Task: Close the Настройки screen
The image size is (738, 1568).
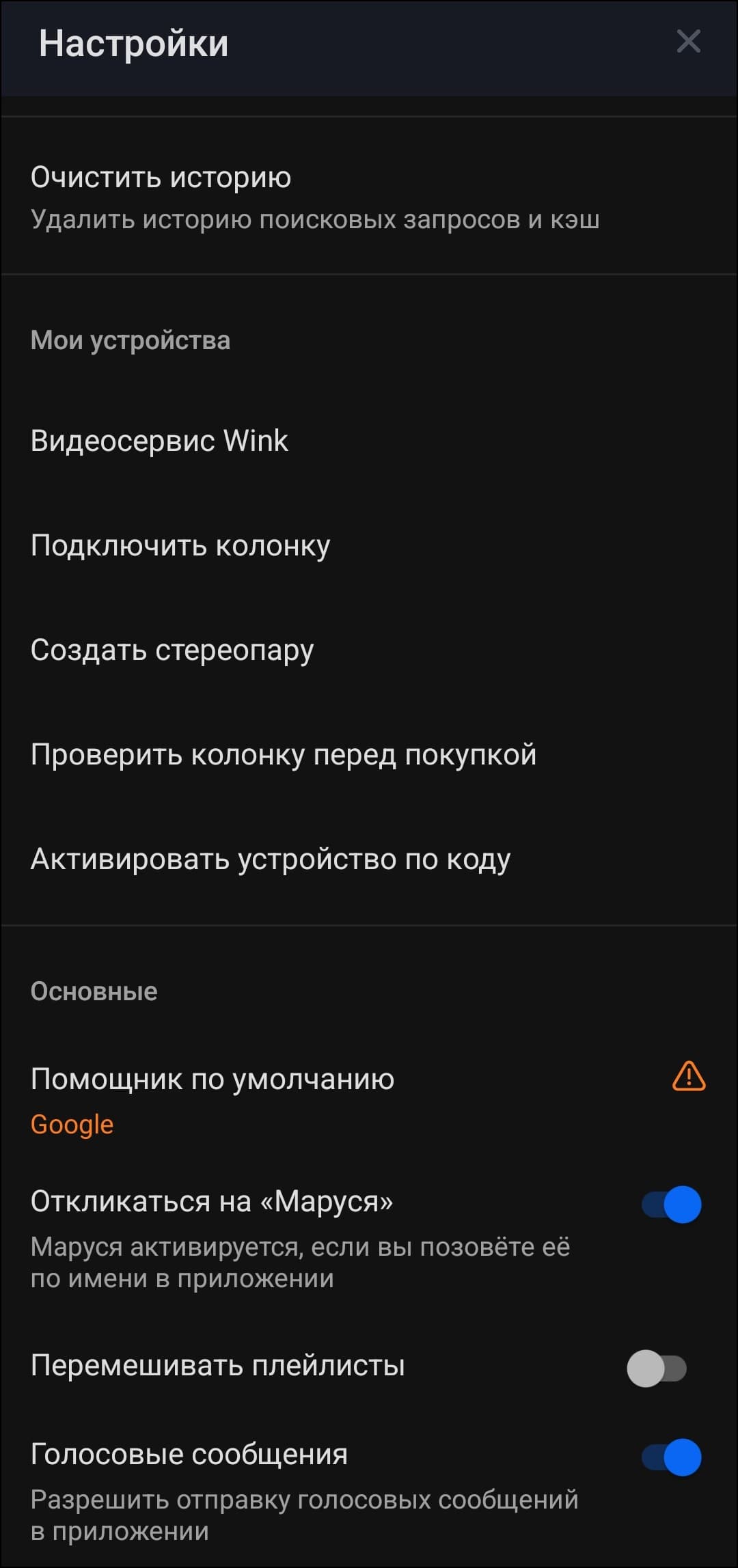Action: tap(688, 42)
